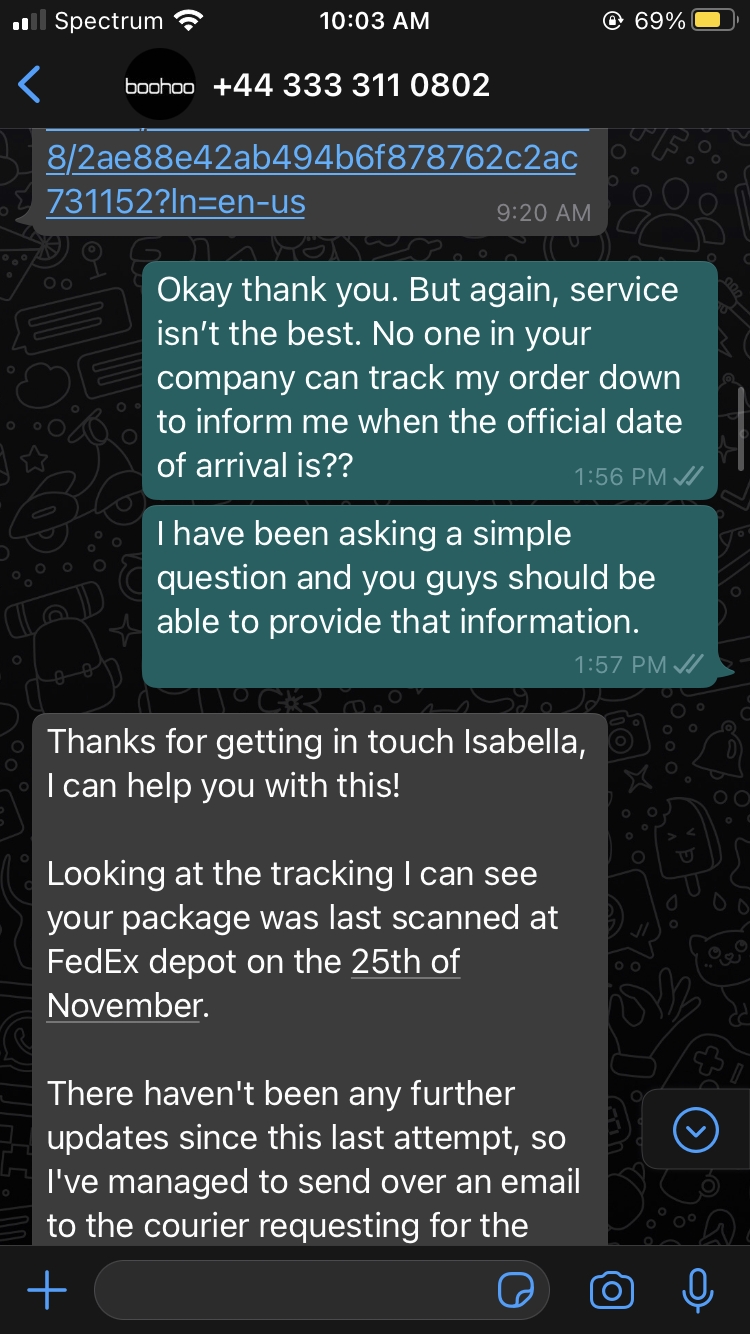Tap the scroll-to-bottom chevron button
This screenshot has height=1334, width=750.
point(695,1130)
